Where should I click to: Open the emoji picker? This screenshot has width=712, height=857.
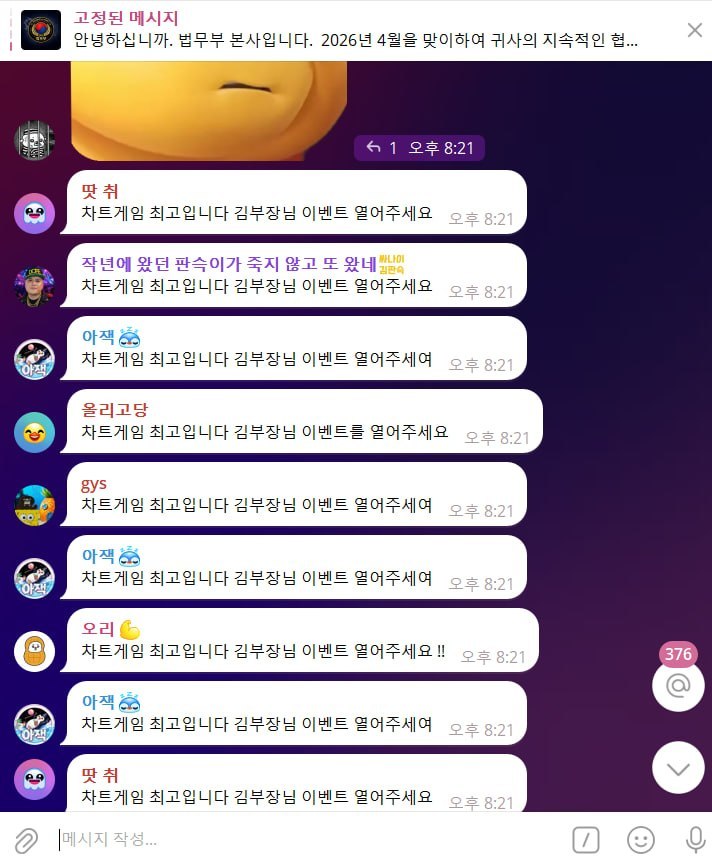pos(640,839)
